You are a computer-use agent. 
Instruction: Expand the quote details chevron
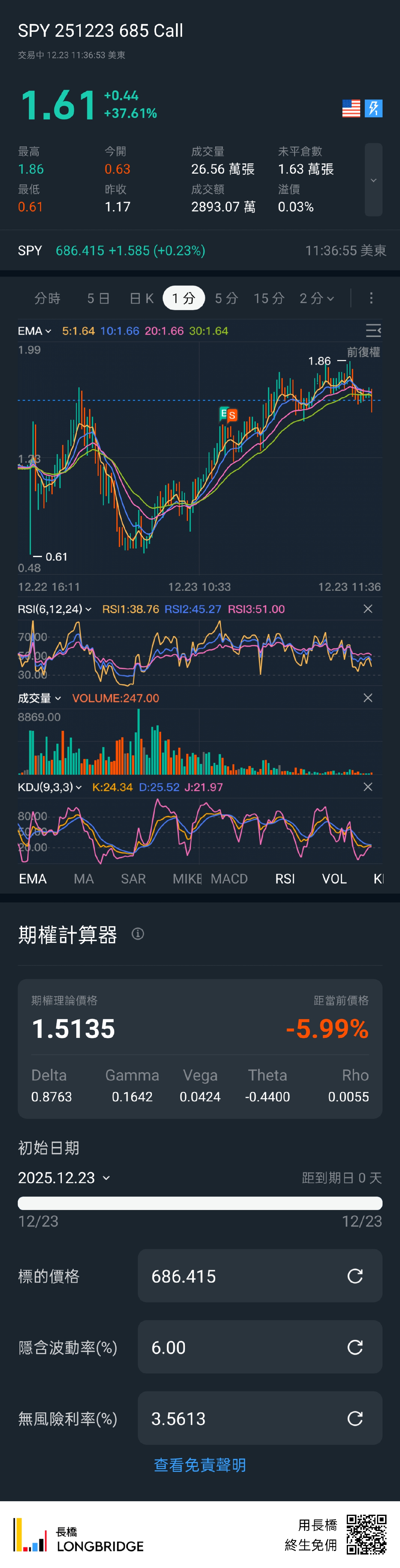pyautogui.click(x=373, y=180)
